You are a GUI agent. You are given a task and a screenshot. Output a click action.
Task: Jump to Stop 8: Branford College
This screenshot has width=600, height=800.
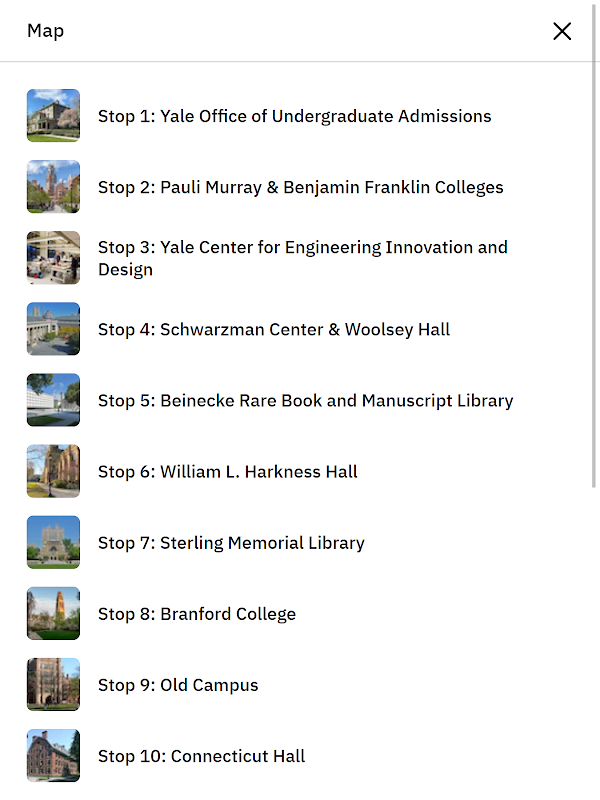(197, 614)
